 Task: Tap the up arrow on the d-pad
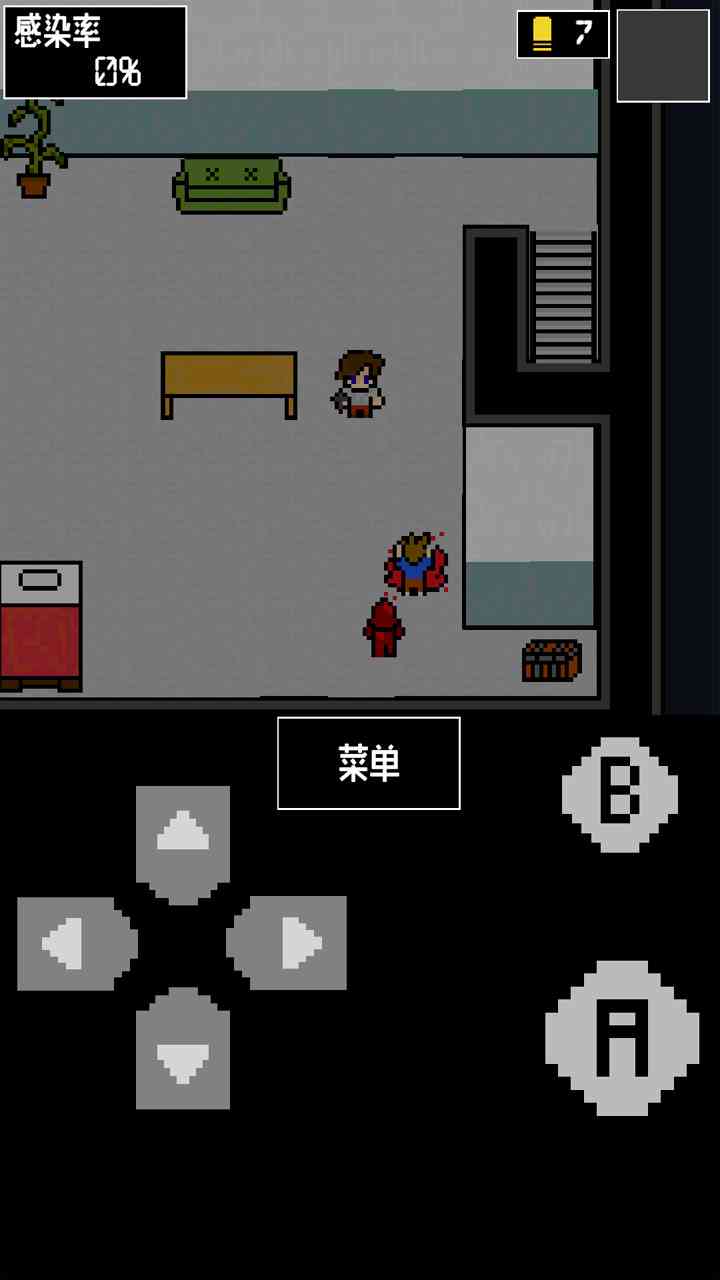pyautogui.click(x=183, y=840)
